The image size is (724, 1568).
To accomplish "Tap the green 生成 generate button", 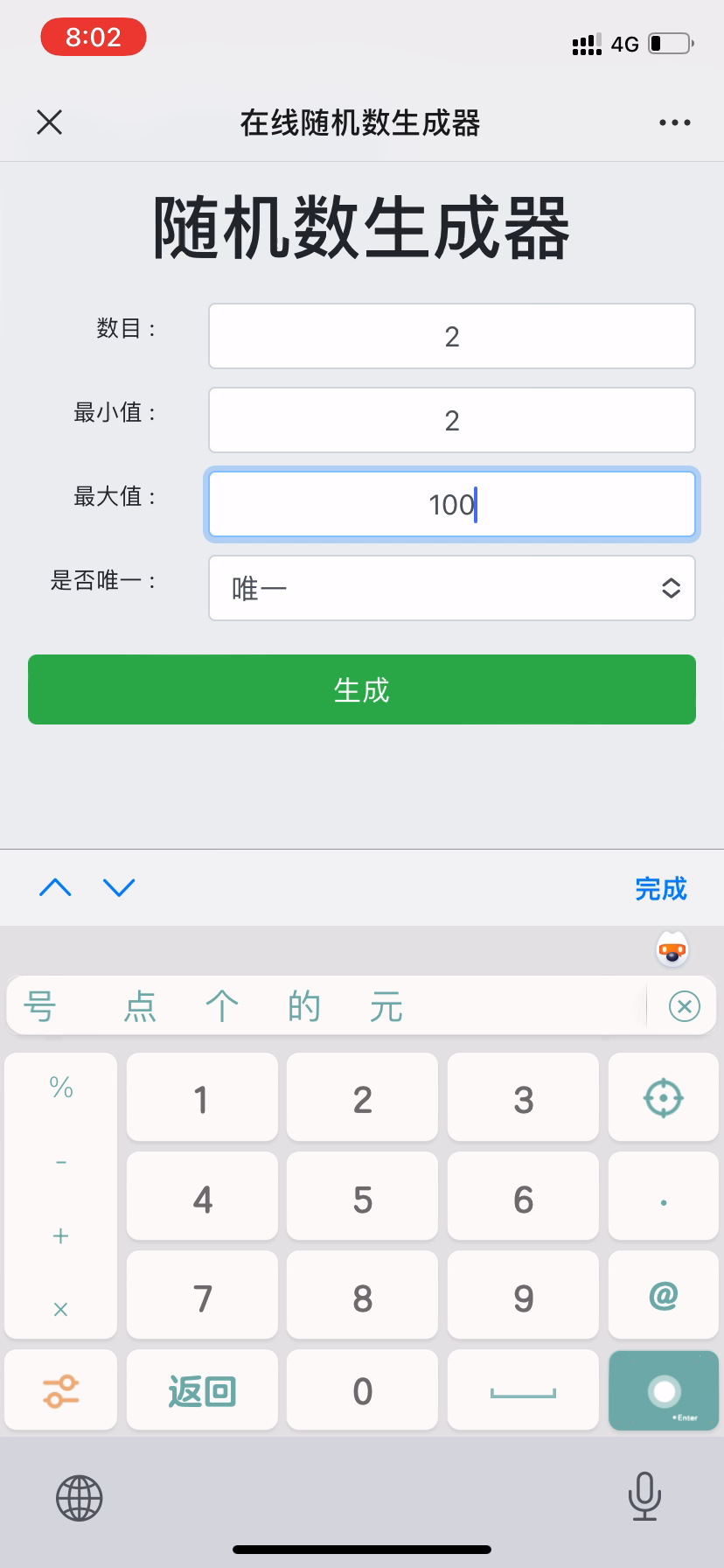I will tap(361, 689).
